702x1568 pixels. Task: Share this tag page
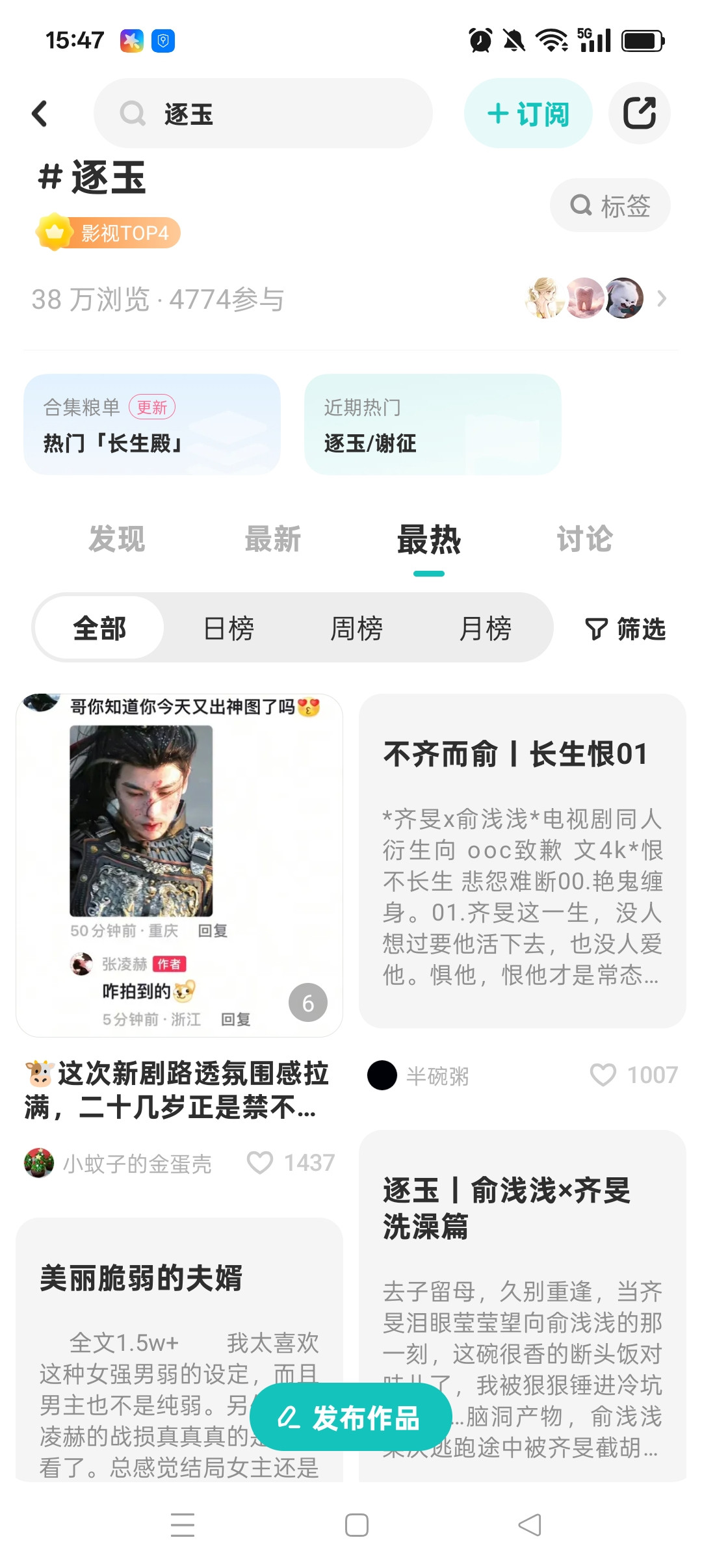click(639, 114)
